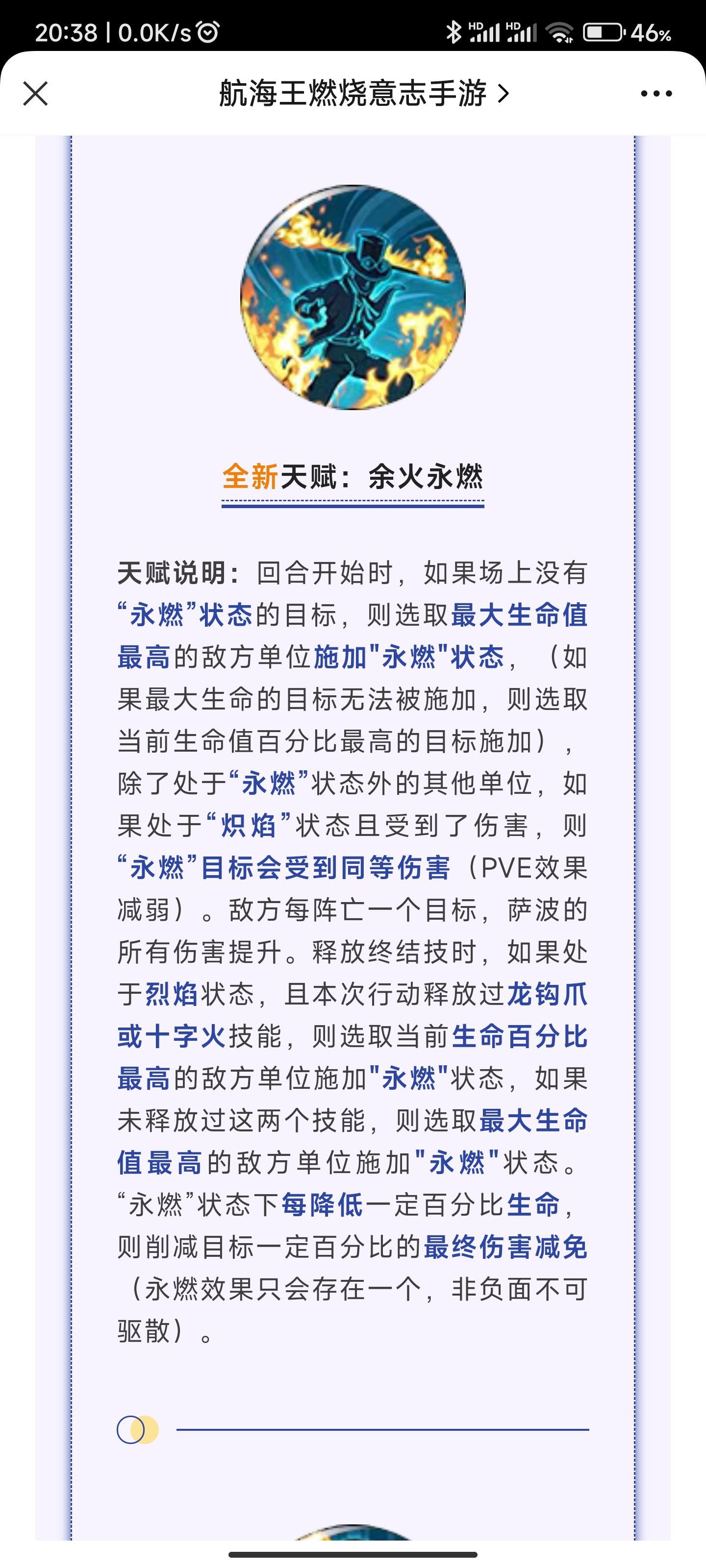706x1568 pixels.
Task: Open 航海王燃烧意志手游 account page
Action: coord(363,94)
